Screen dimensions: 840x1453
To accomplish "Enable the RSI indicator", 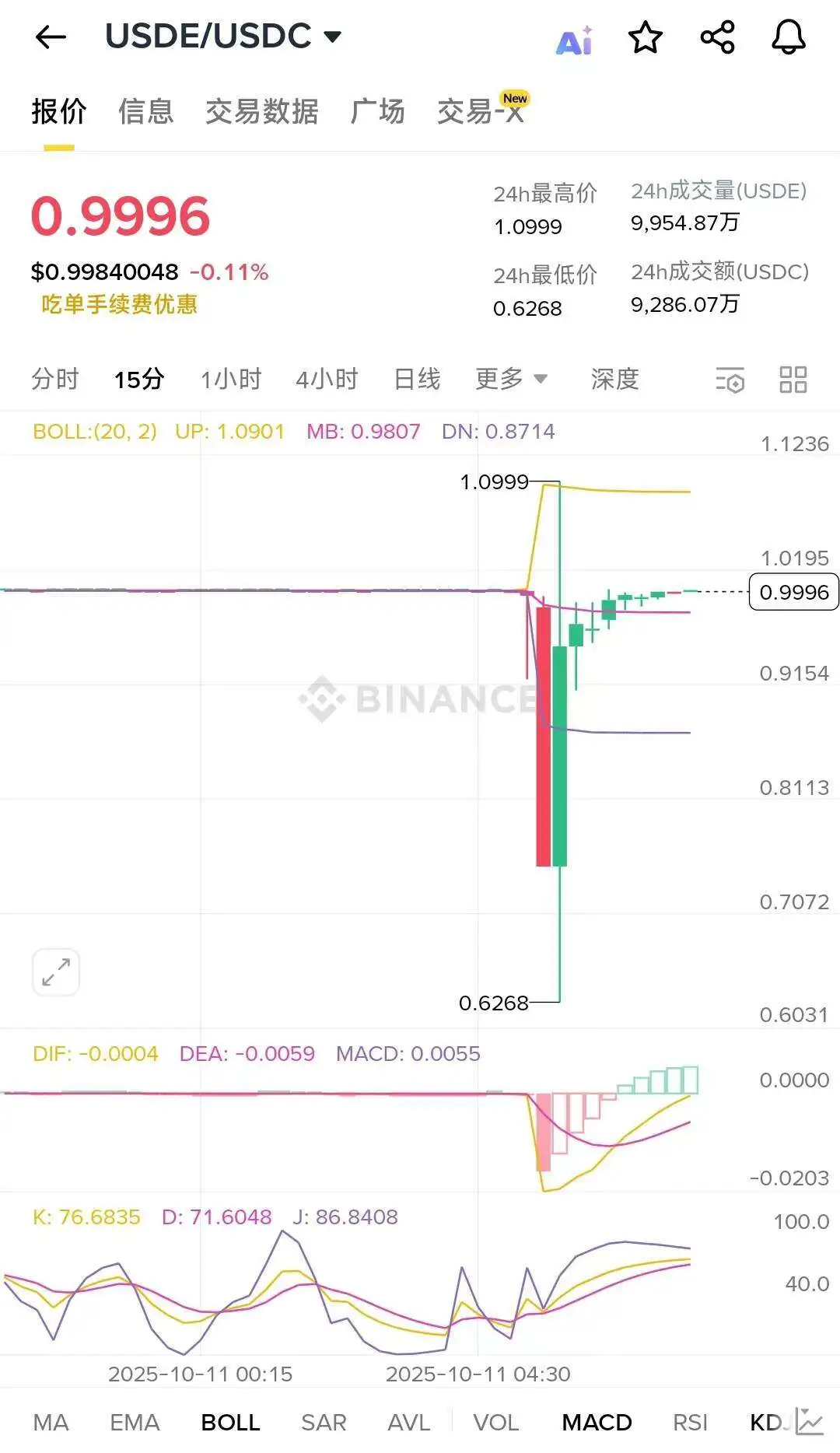I will 689,1422.
